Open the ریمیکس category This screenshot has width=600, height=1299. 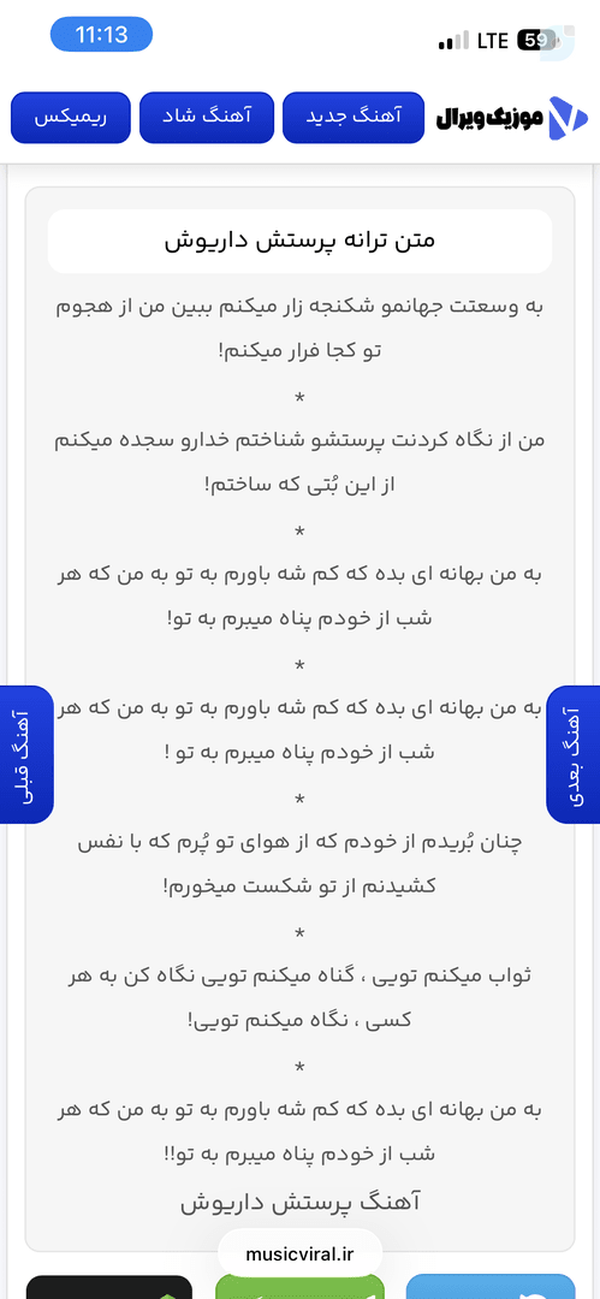pos(70,117)
